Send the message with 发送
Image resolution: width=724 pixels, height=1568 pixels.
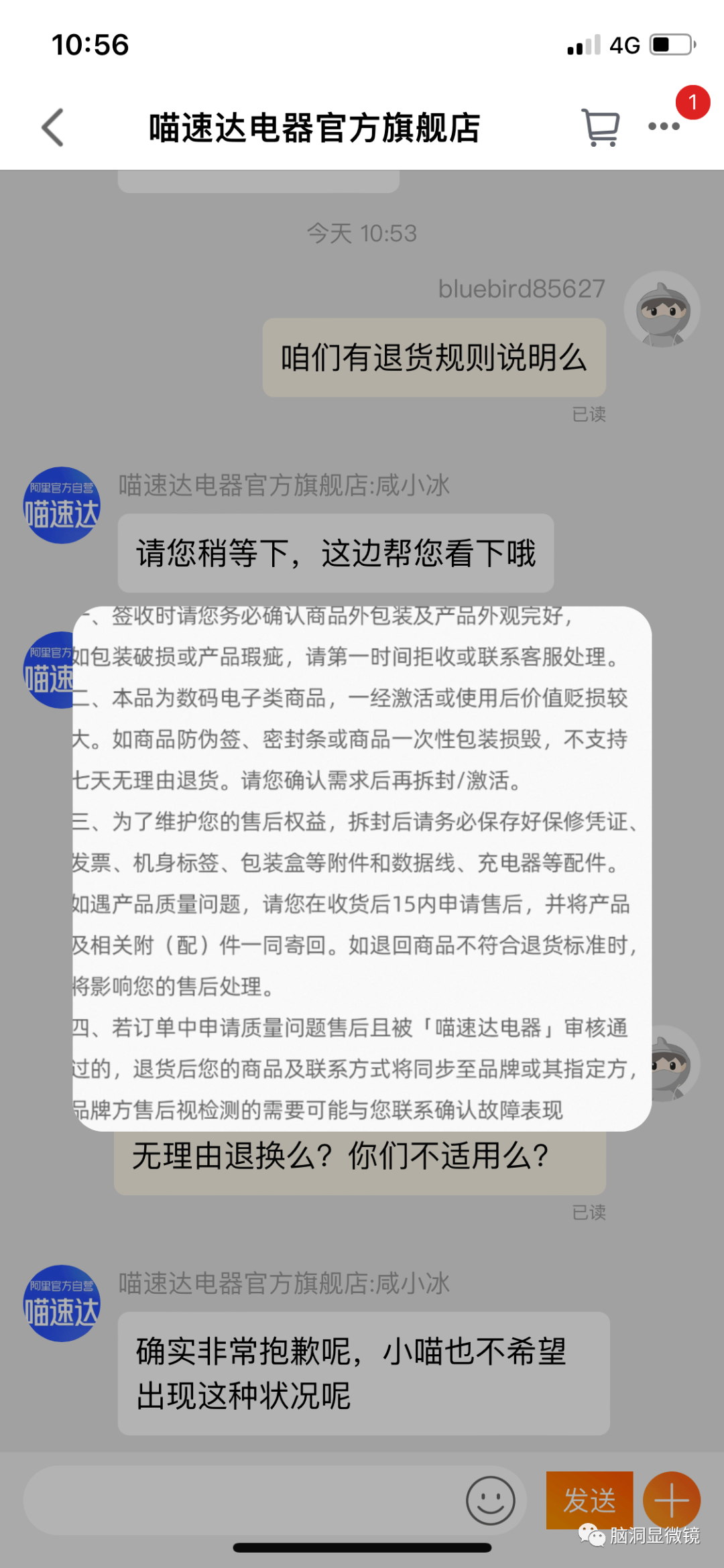[589, 1500]
